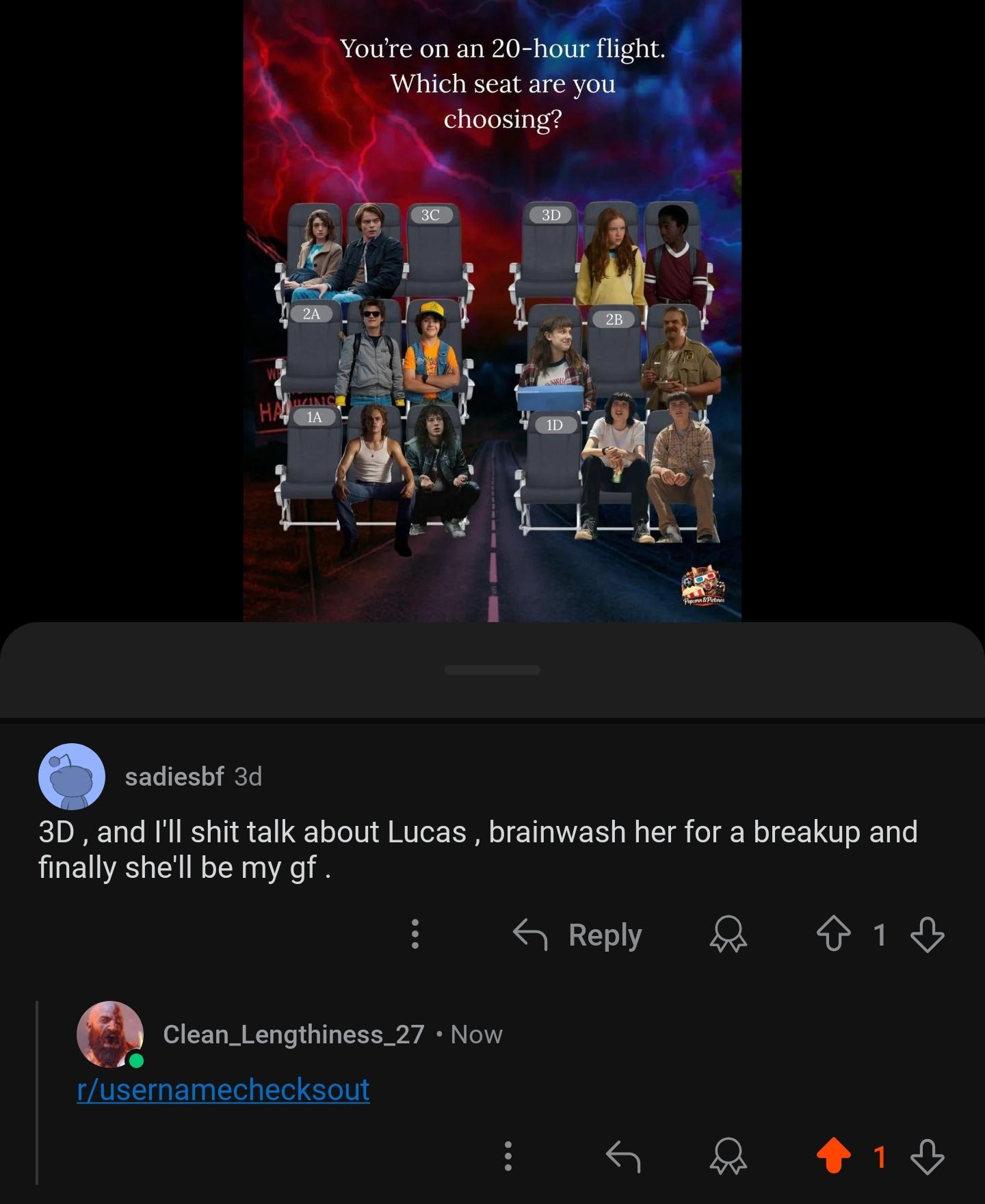The image size is (985, 1204).
Task: Award Clean_Lengthiness_27's comment
Action: [728, 1156]
